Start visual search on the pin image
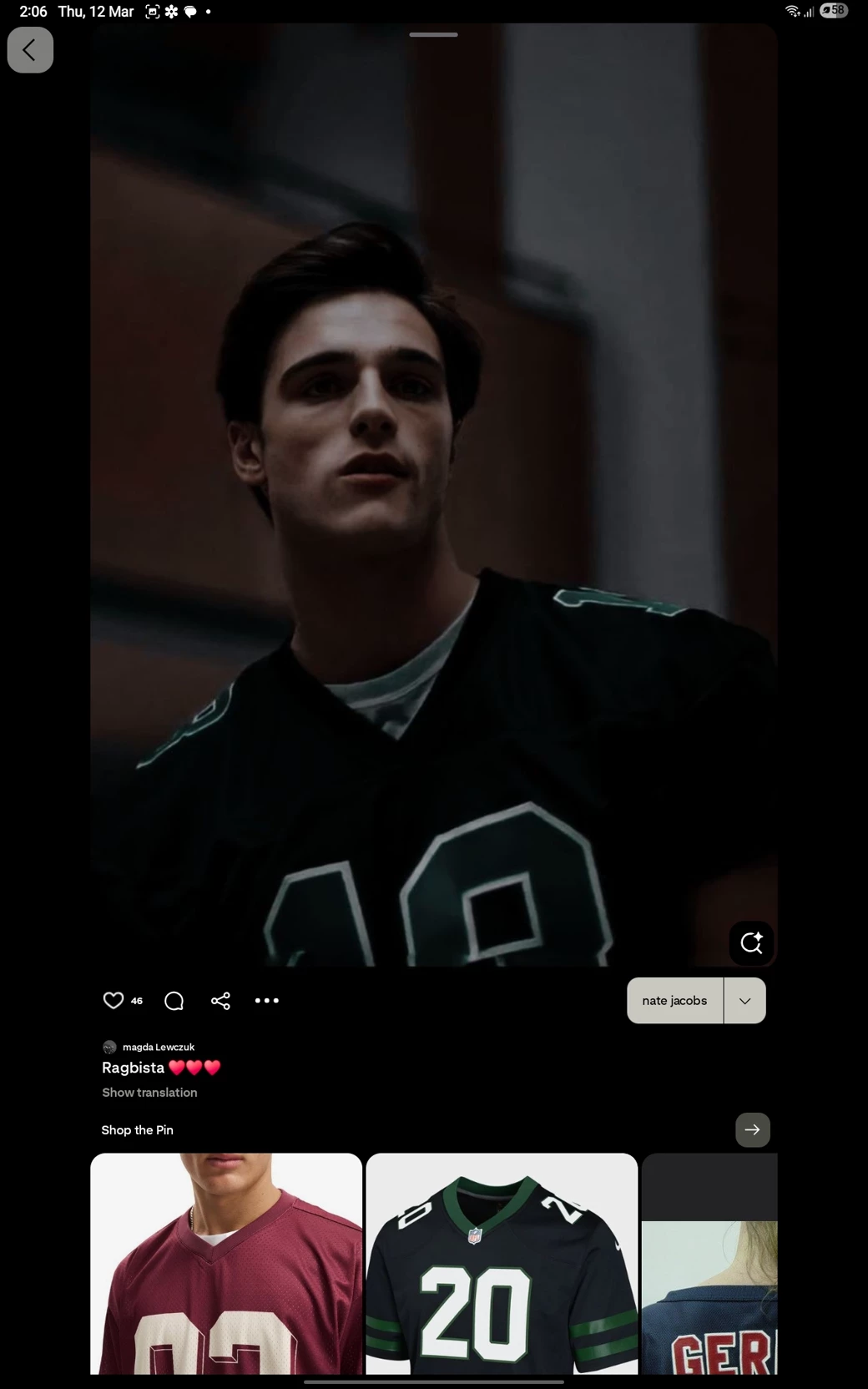868x1389 pixels. point(751,942)
